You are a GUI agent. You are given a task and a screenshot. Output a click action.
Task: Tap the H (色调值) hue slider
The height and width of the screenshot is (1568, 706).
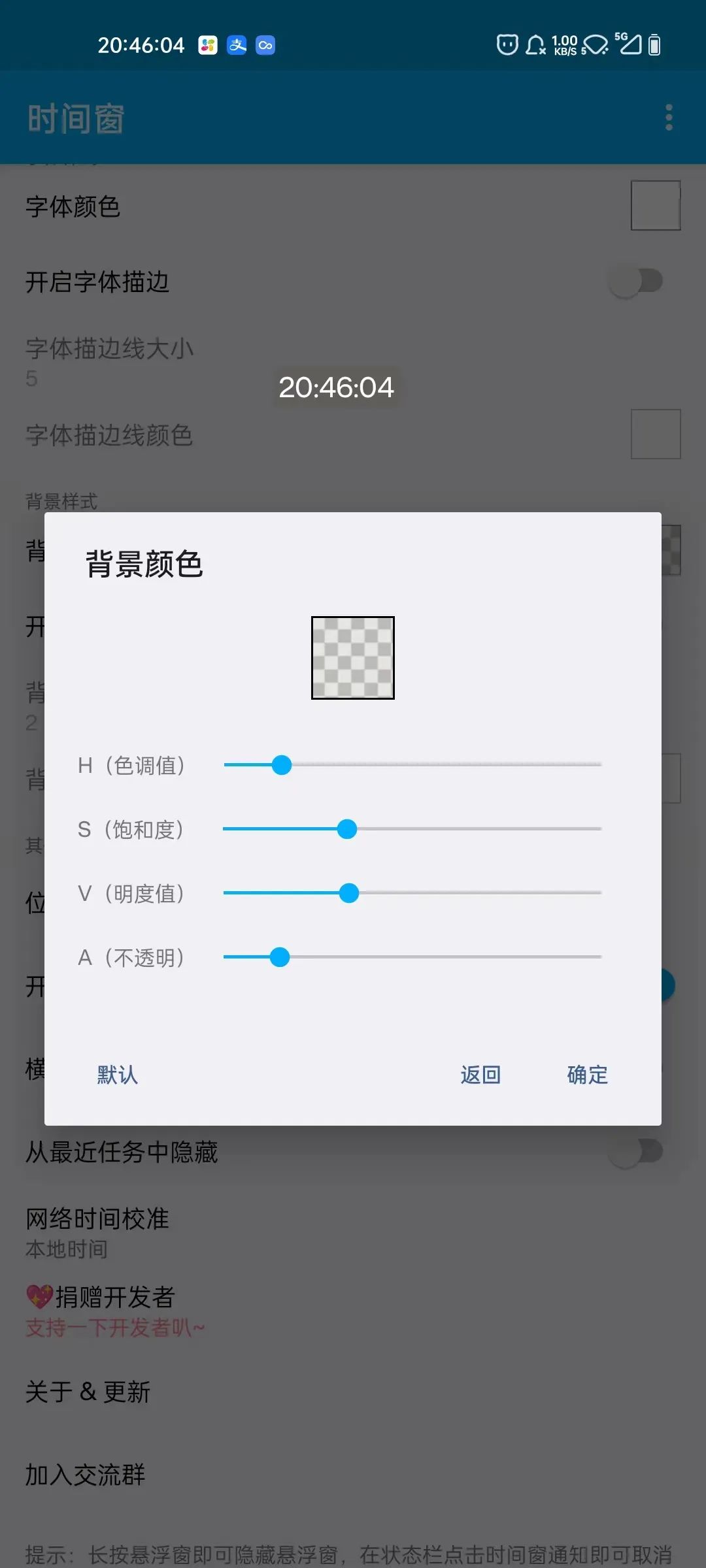point(412,764)
